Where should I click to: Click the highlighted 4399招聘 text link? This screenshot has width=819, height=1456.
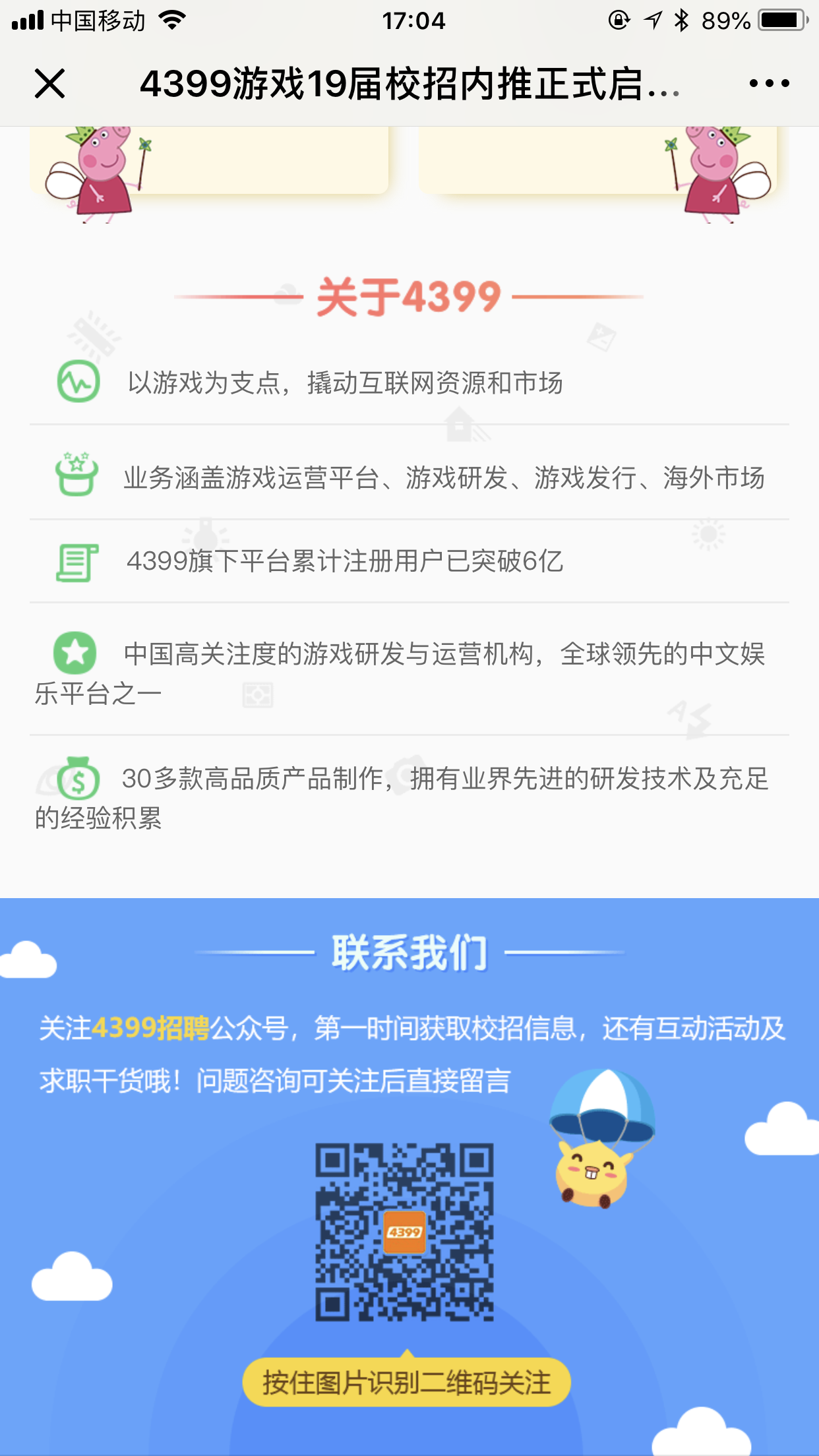153,1025
